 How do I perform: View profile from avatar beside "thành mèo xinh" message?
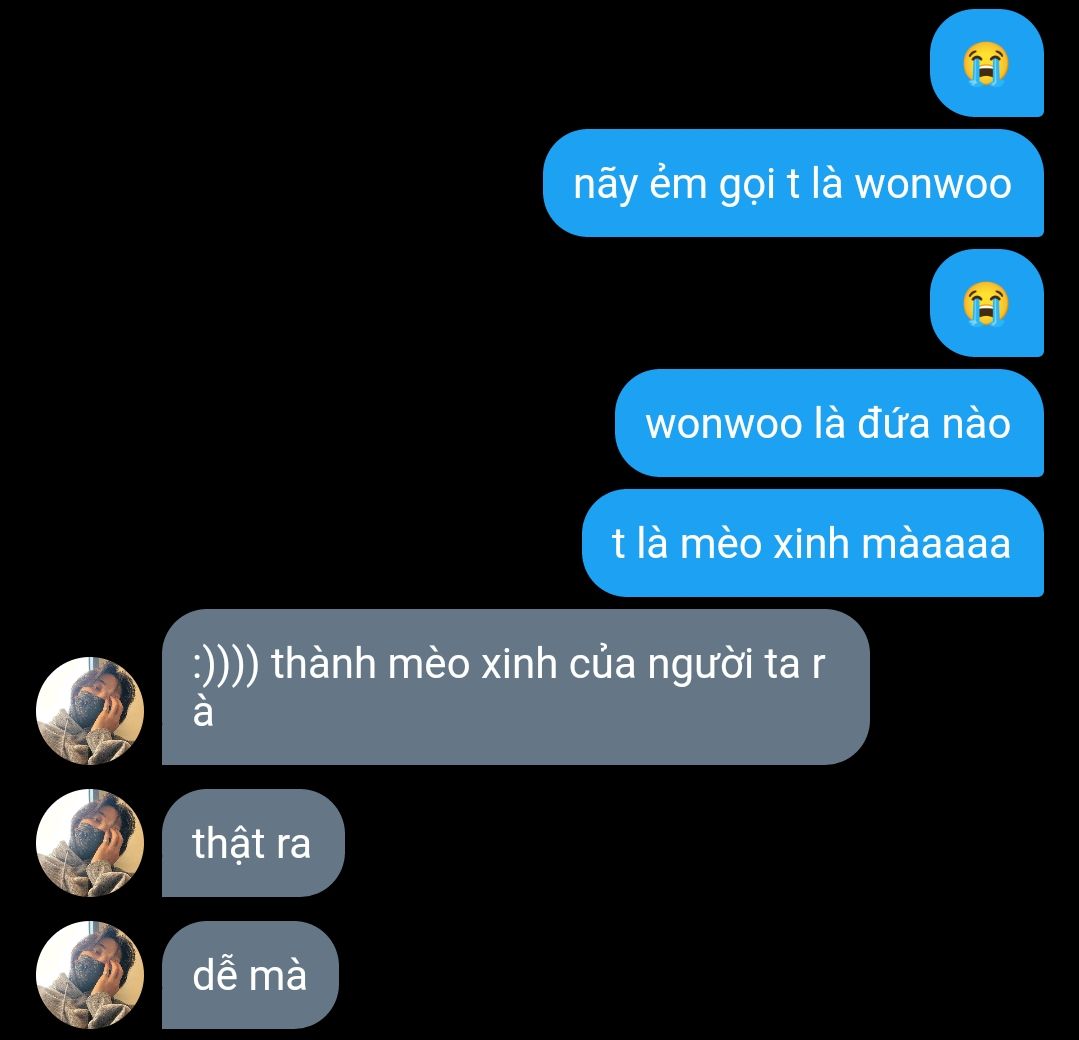pos(89,711)
